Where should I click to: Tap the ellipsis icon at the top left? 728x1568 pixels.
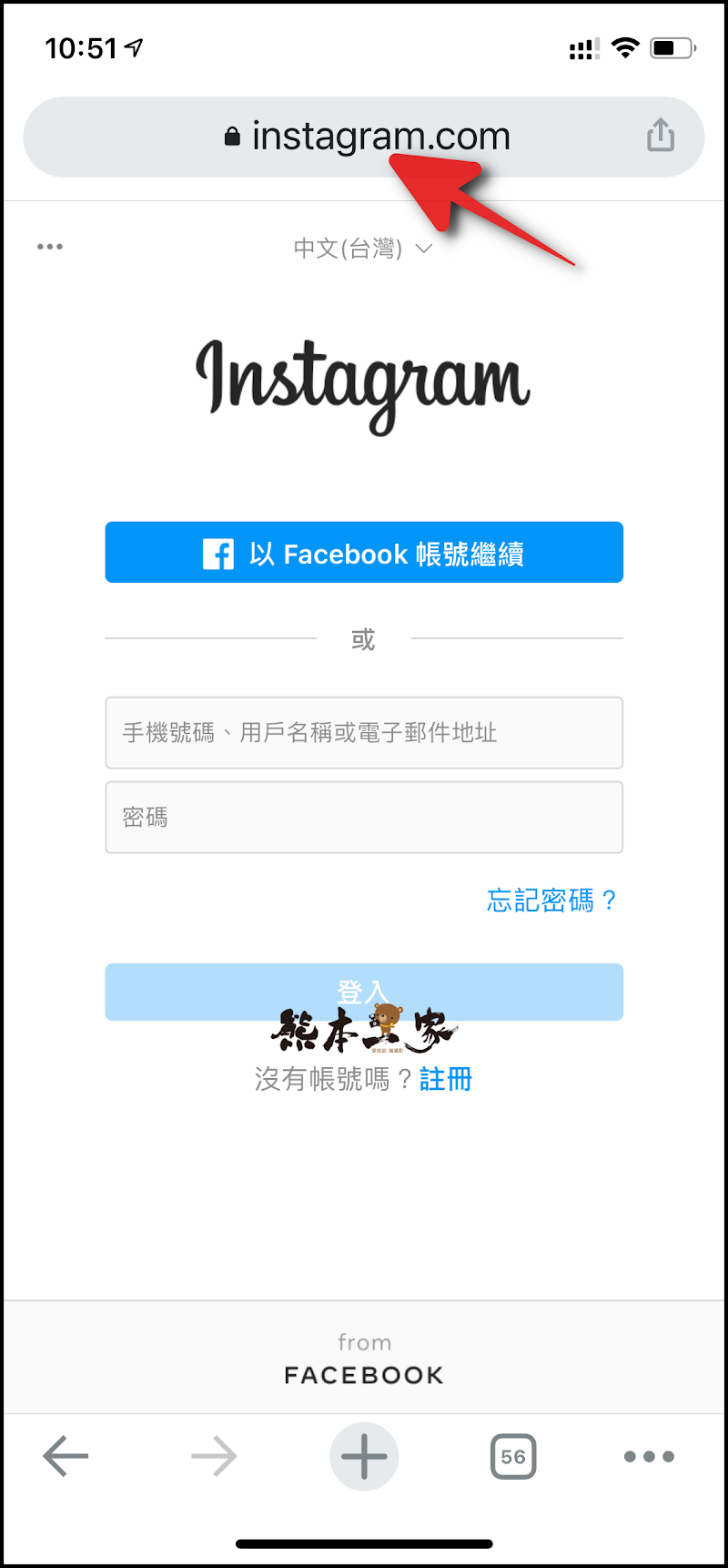[49, 245]
